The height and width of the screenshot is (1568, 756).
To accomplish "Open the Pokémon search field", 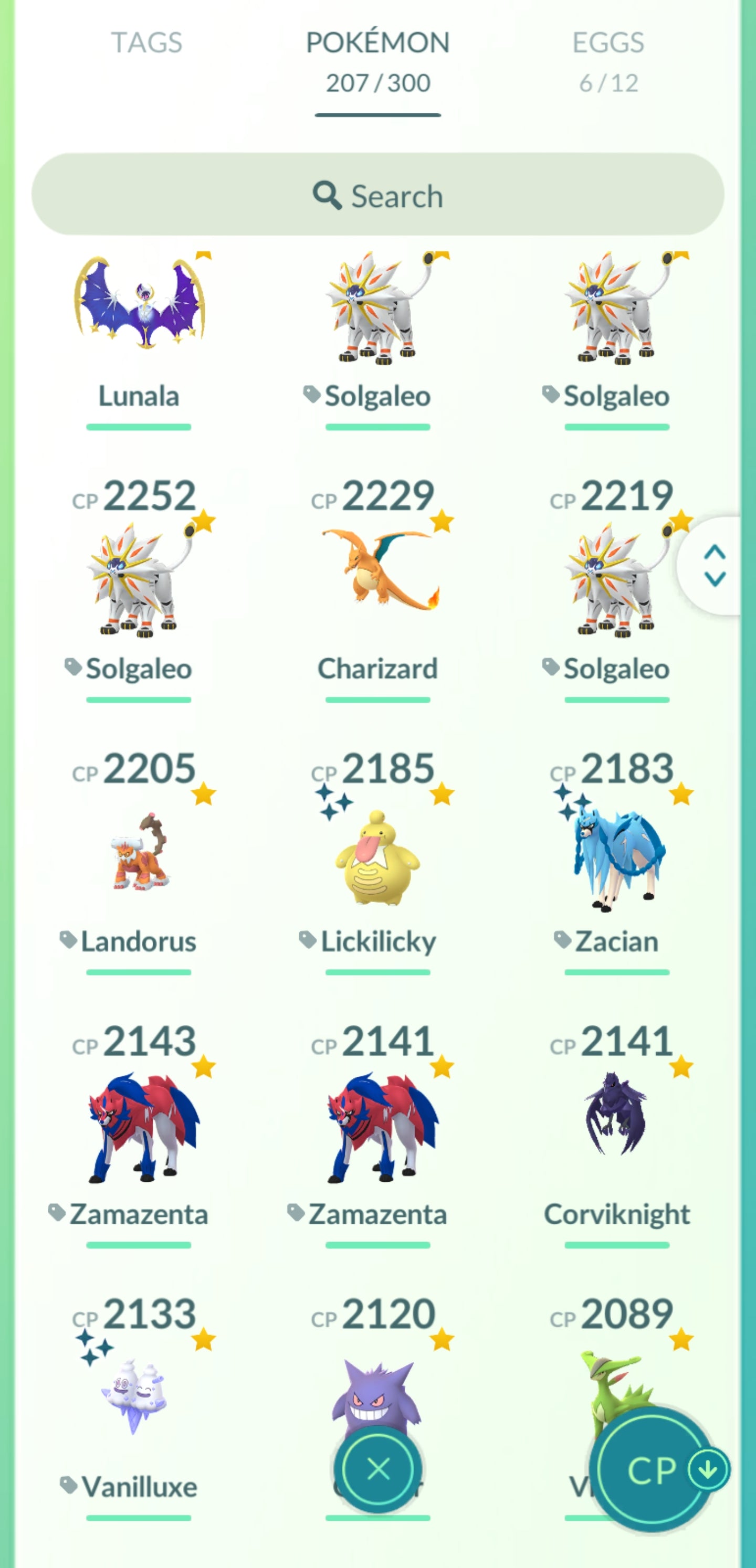I will [x=377, y=195].
